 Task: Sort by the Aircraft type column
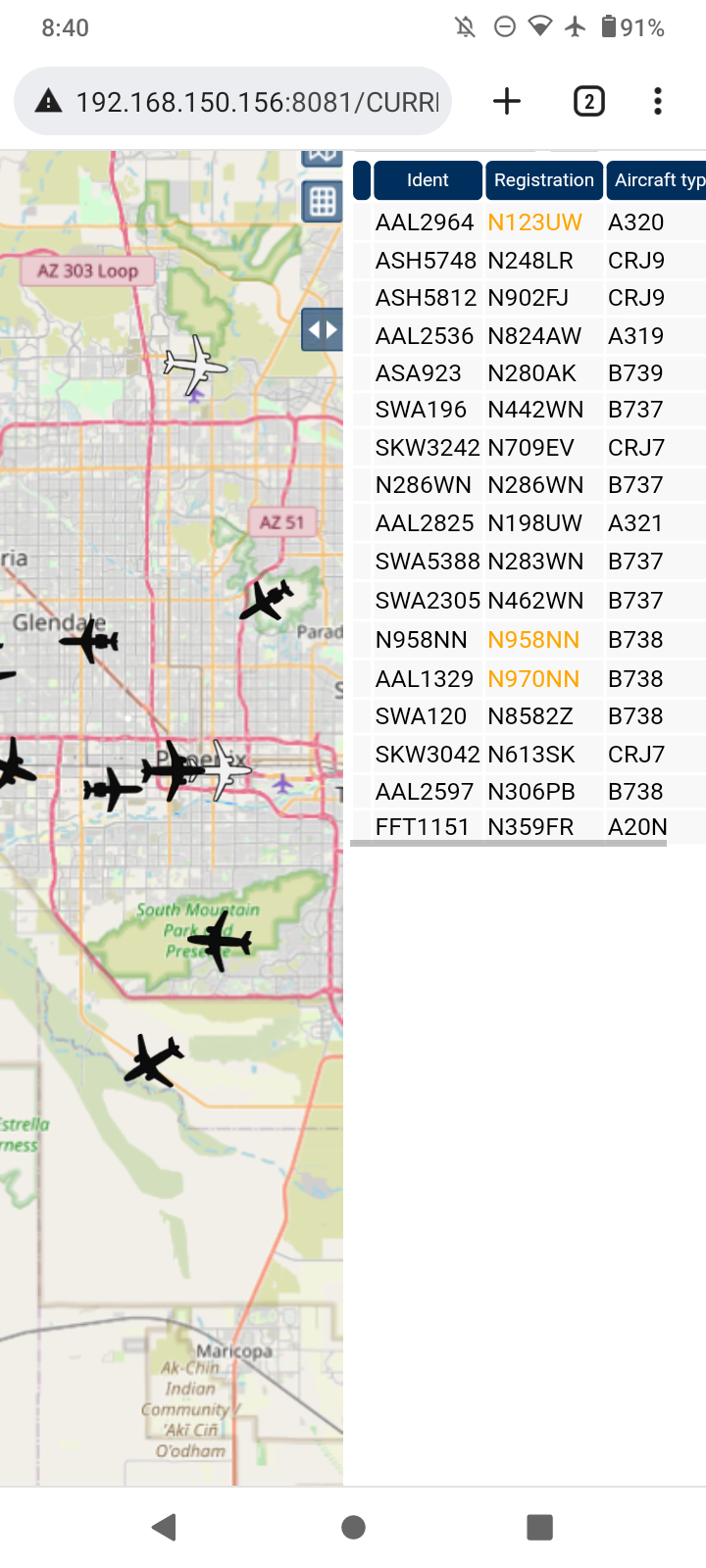pyautogui.click(x=656, y=180)
